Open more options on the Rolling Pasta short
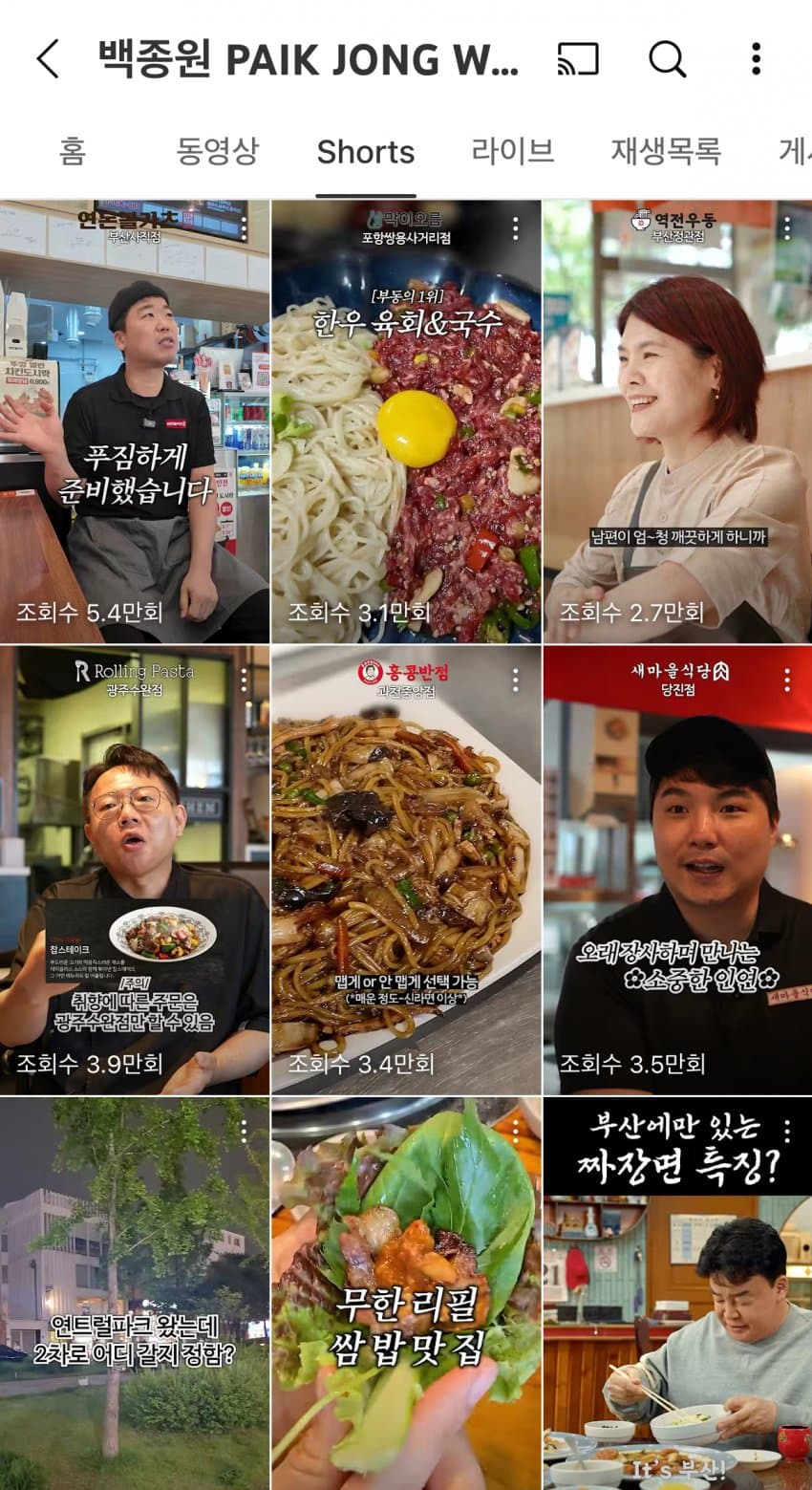Viewport: 812px width, 1490px height. (245, 680)
